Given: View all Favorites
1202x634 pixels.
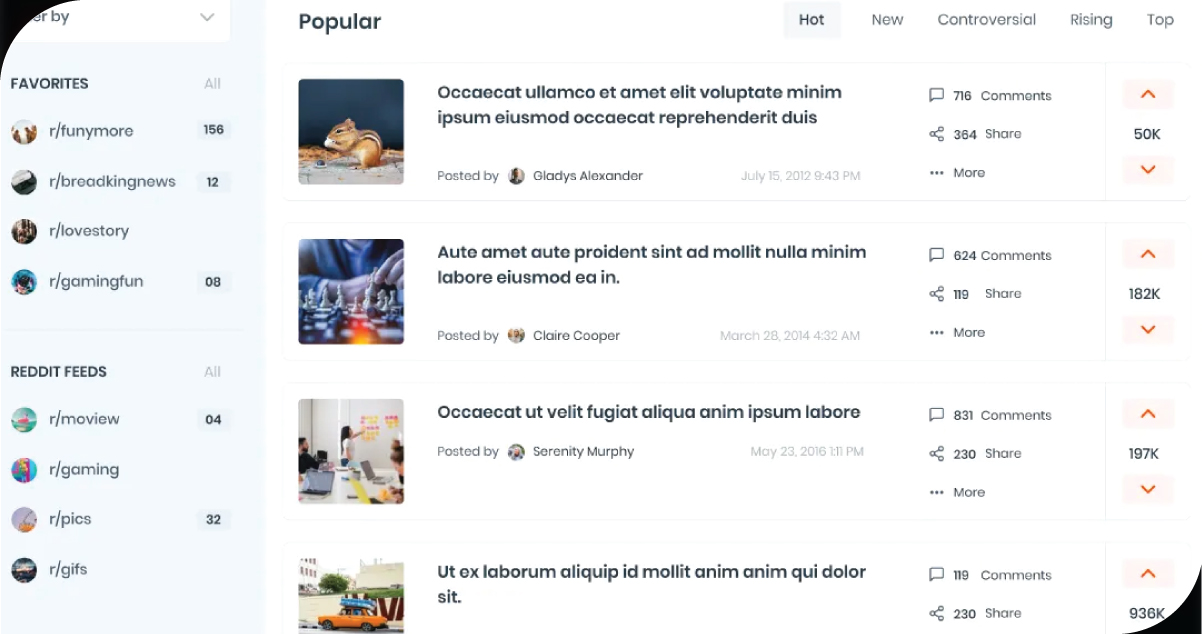Looking at the screenshot, I should pyautogui.click(x=212, y=84).
